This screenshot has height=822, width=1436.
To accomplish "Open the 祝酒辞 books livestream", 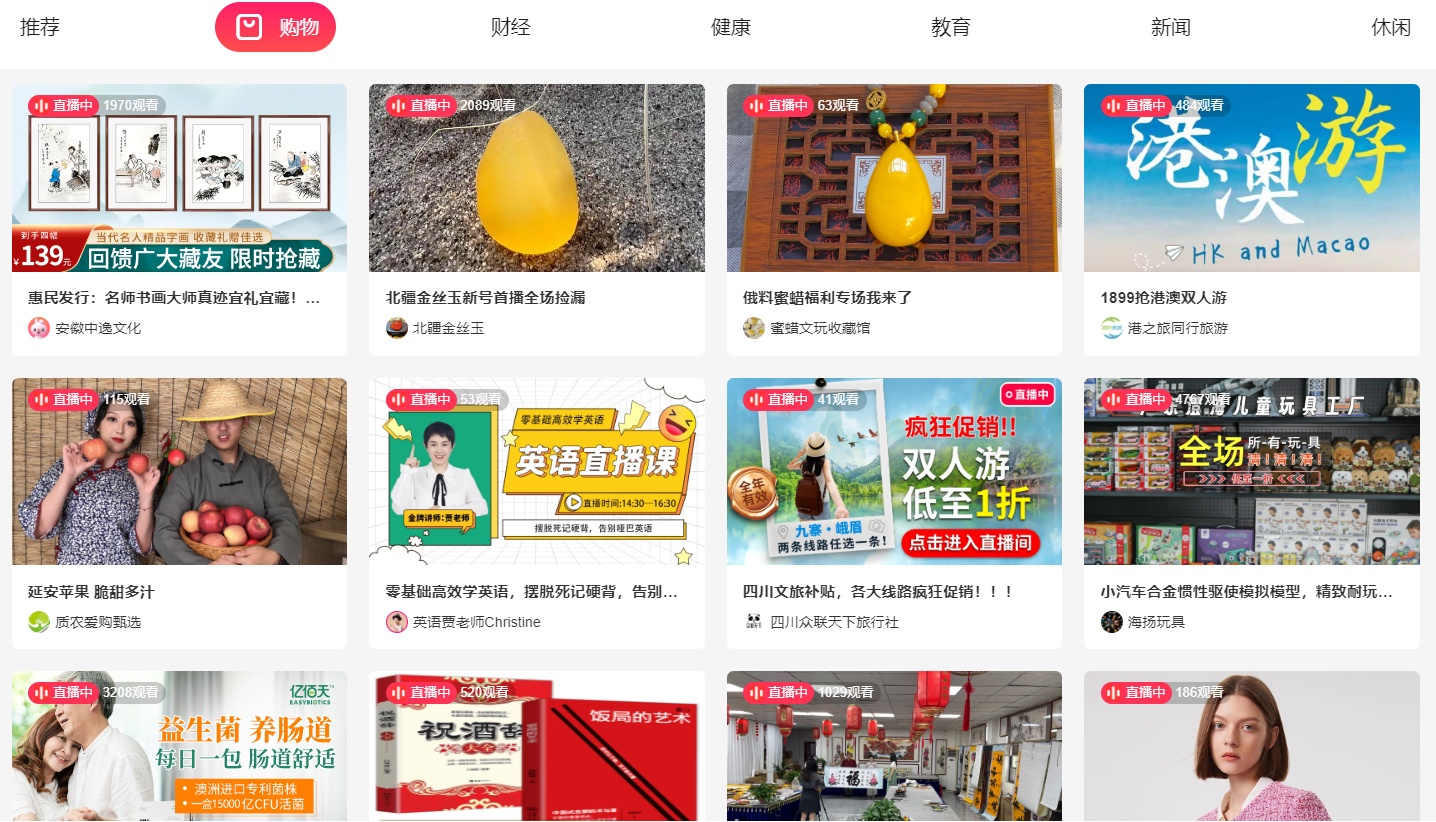I will pyautogui.click(x=536, y=745).
